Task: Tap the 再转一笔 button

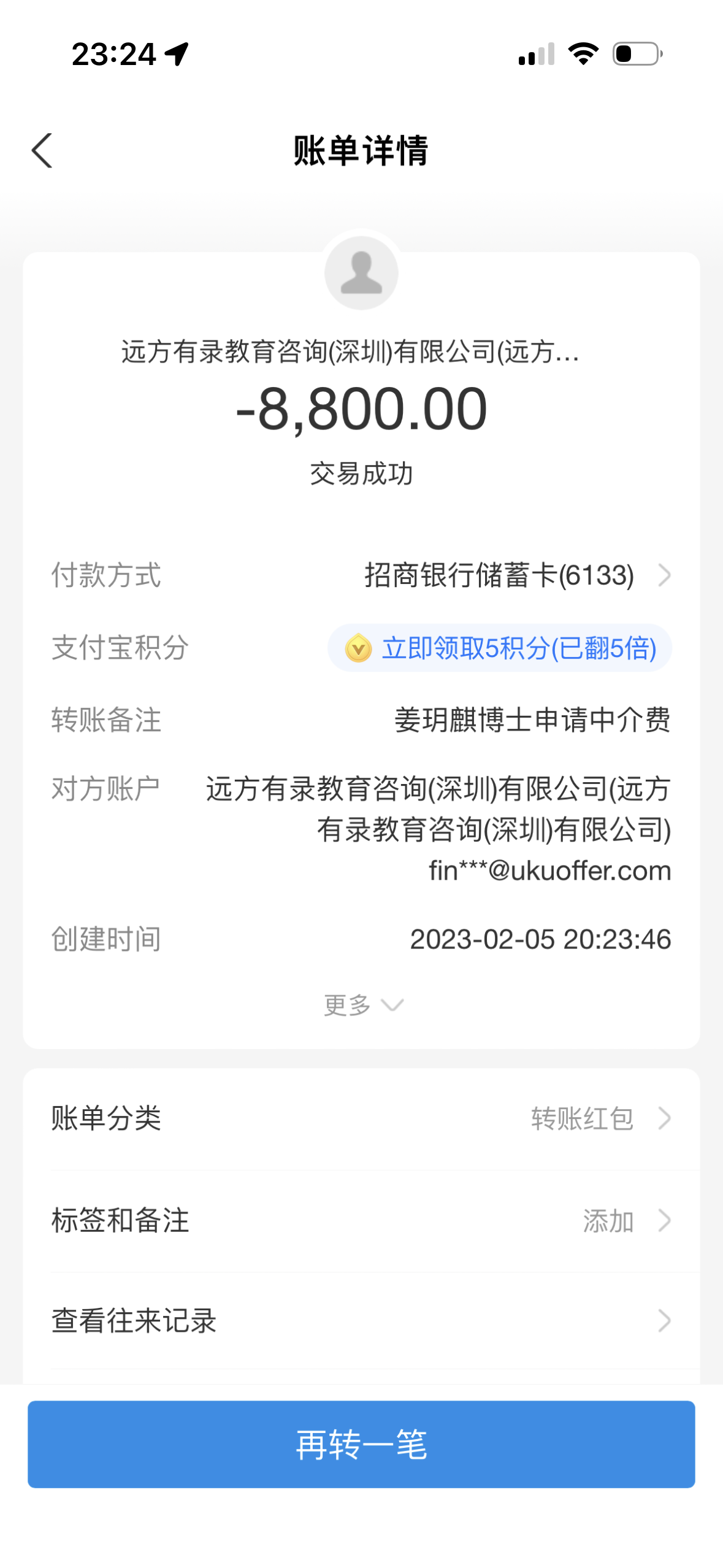Action: (361, 1444)
